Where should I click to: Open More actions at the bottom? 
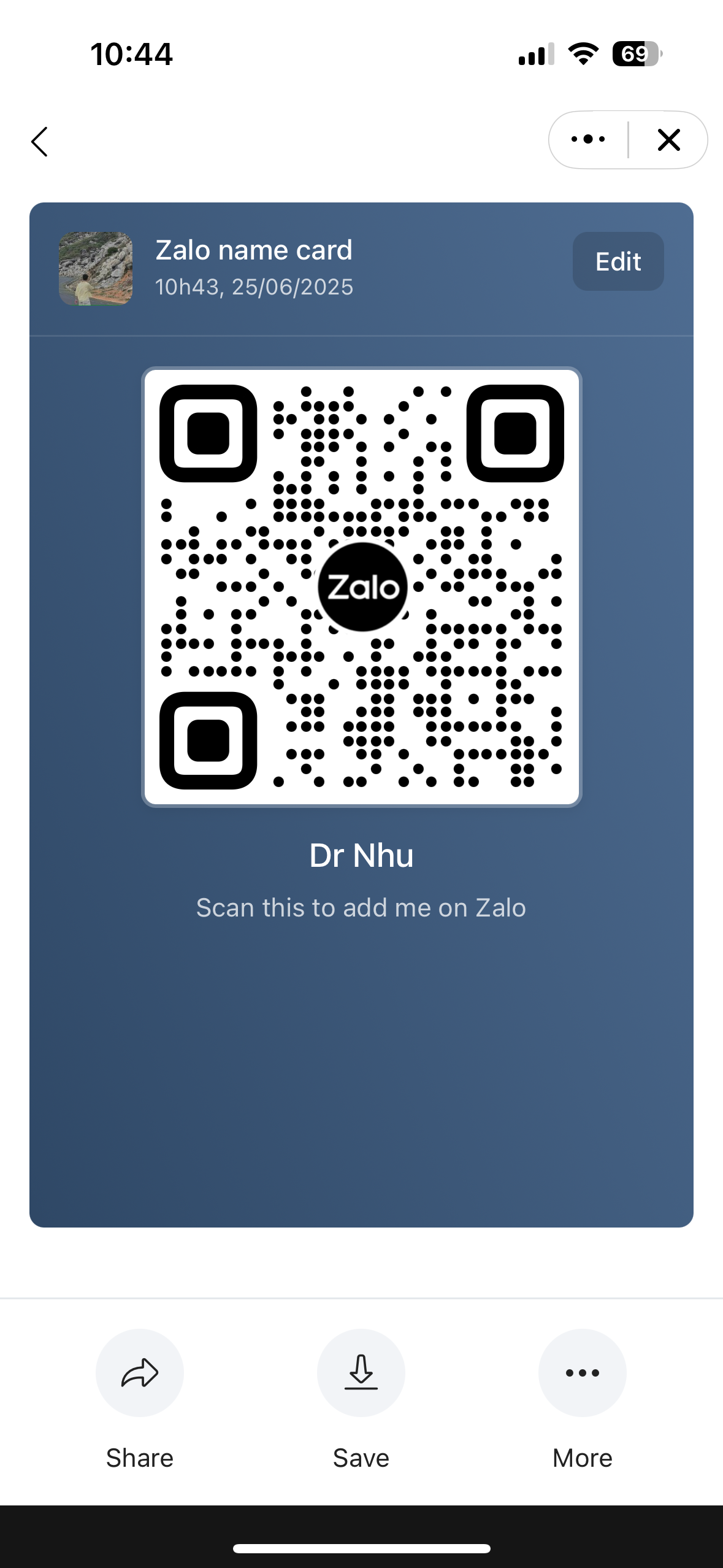click(x=582, y=1373)
